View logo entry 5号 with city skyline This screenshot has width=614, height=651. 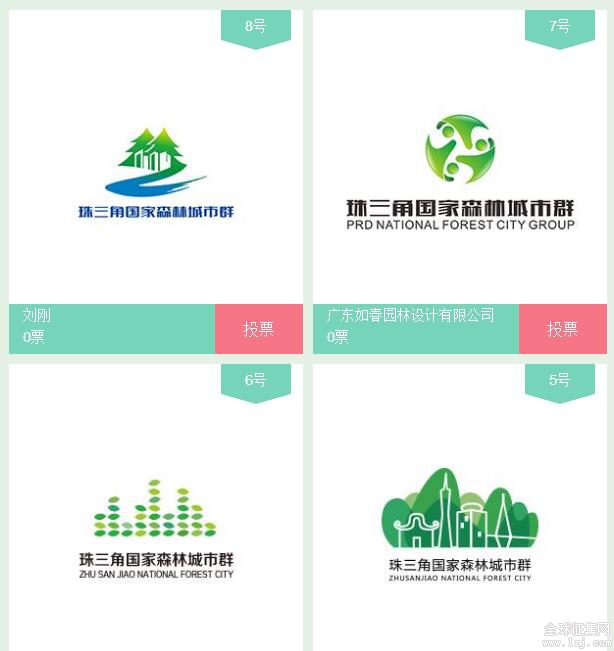[460, 525]
